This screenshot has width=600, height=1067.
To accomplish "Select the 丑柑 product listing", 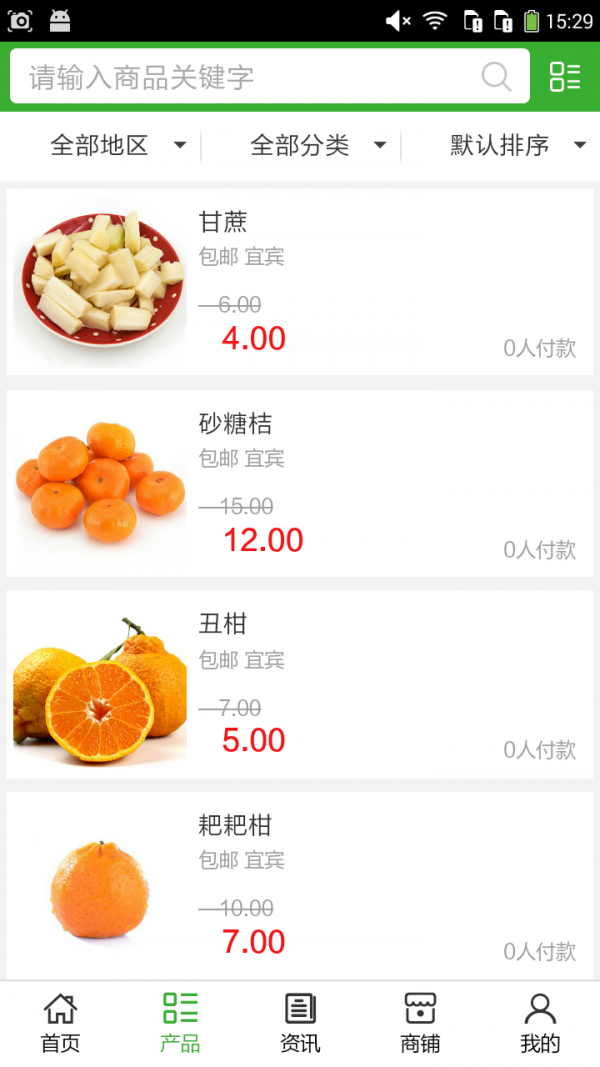I will point(300,684).
